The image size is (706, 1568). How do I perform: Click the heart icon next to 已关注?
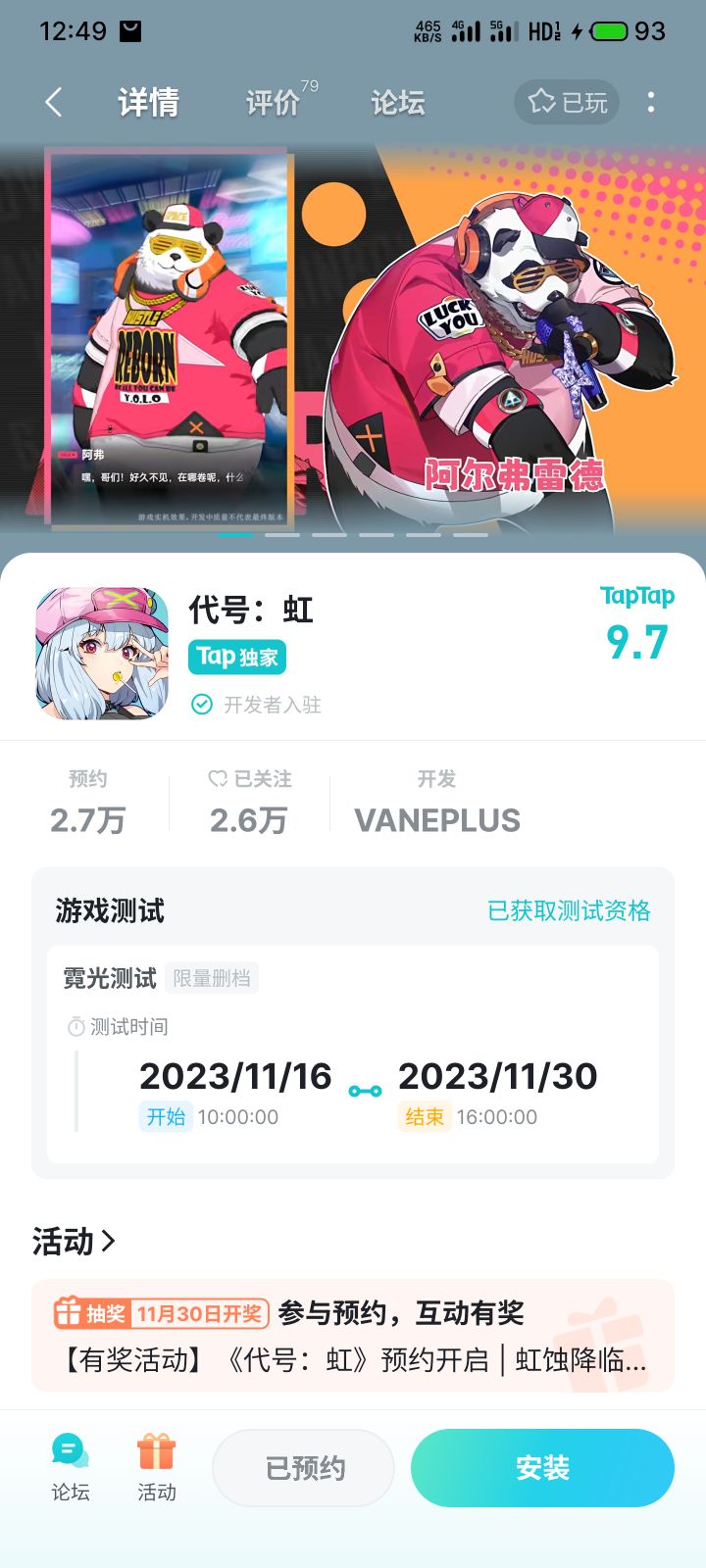pyautogui.click(x=215, y=777)
